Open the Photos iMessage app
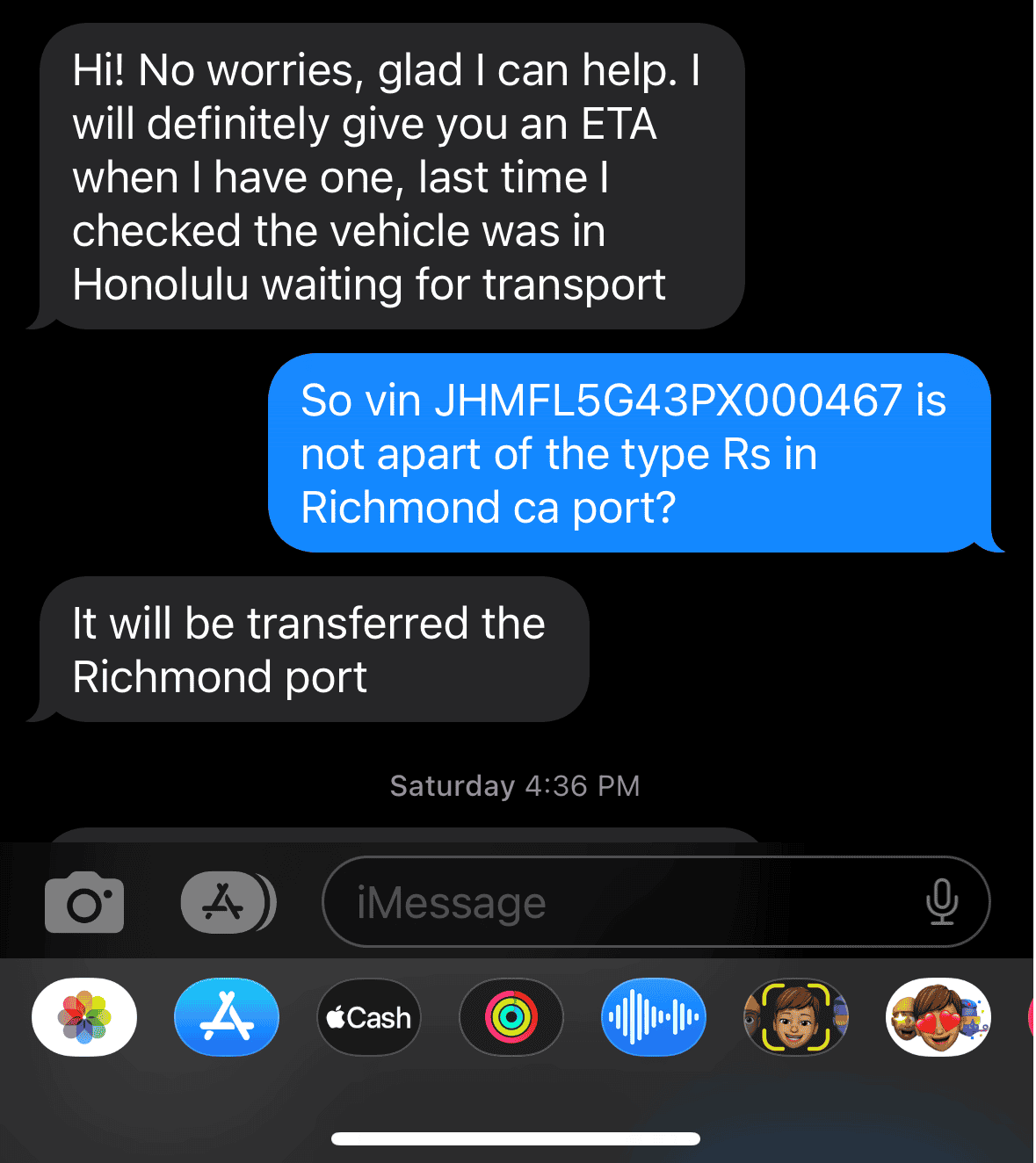1036x1163 pixels. coord(84,1017)
